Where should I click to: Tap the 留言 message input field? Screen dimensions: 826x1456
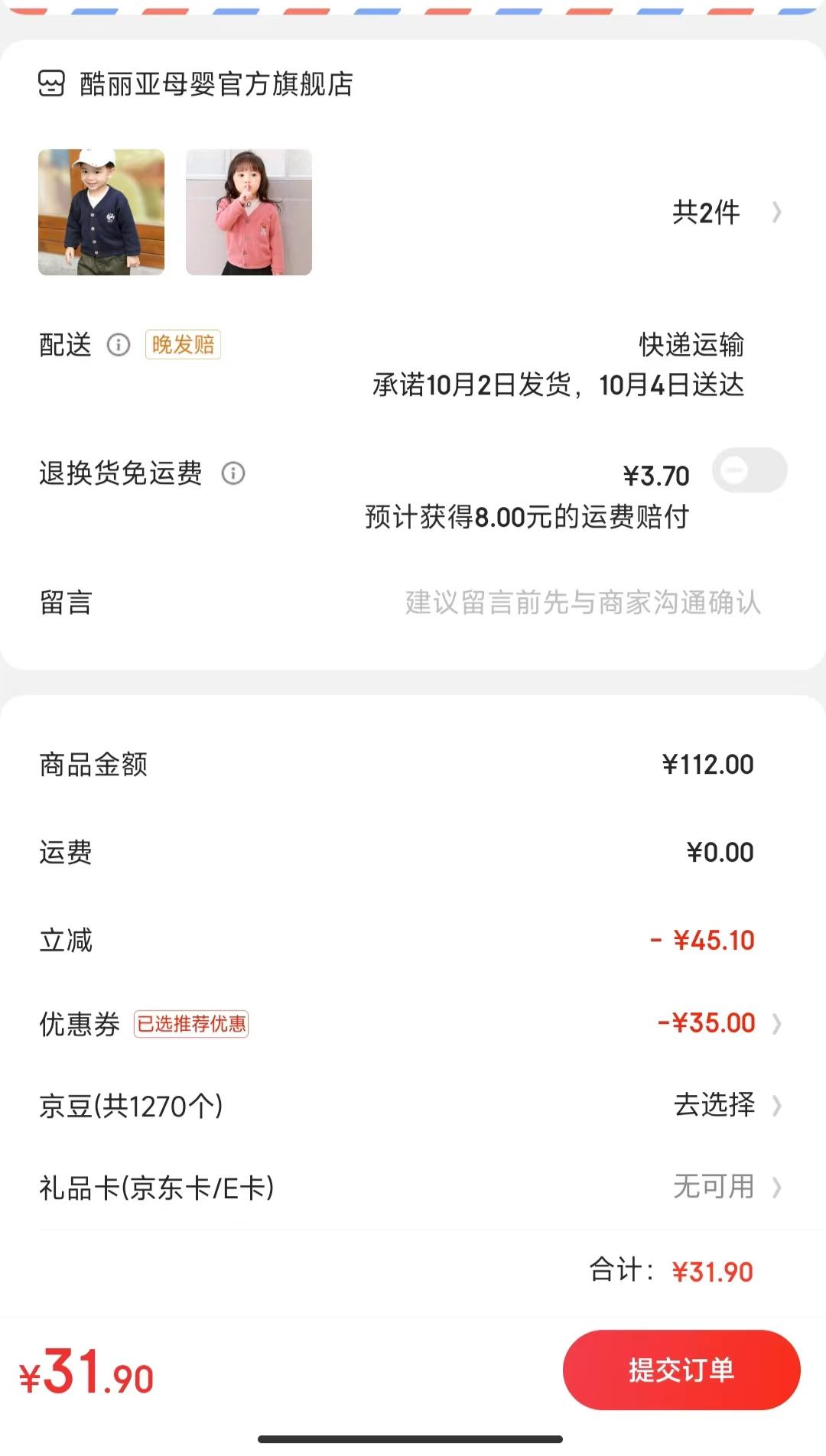[x=583, y=603]
